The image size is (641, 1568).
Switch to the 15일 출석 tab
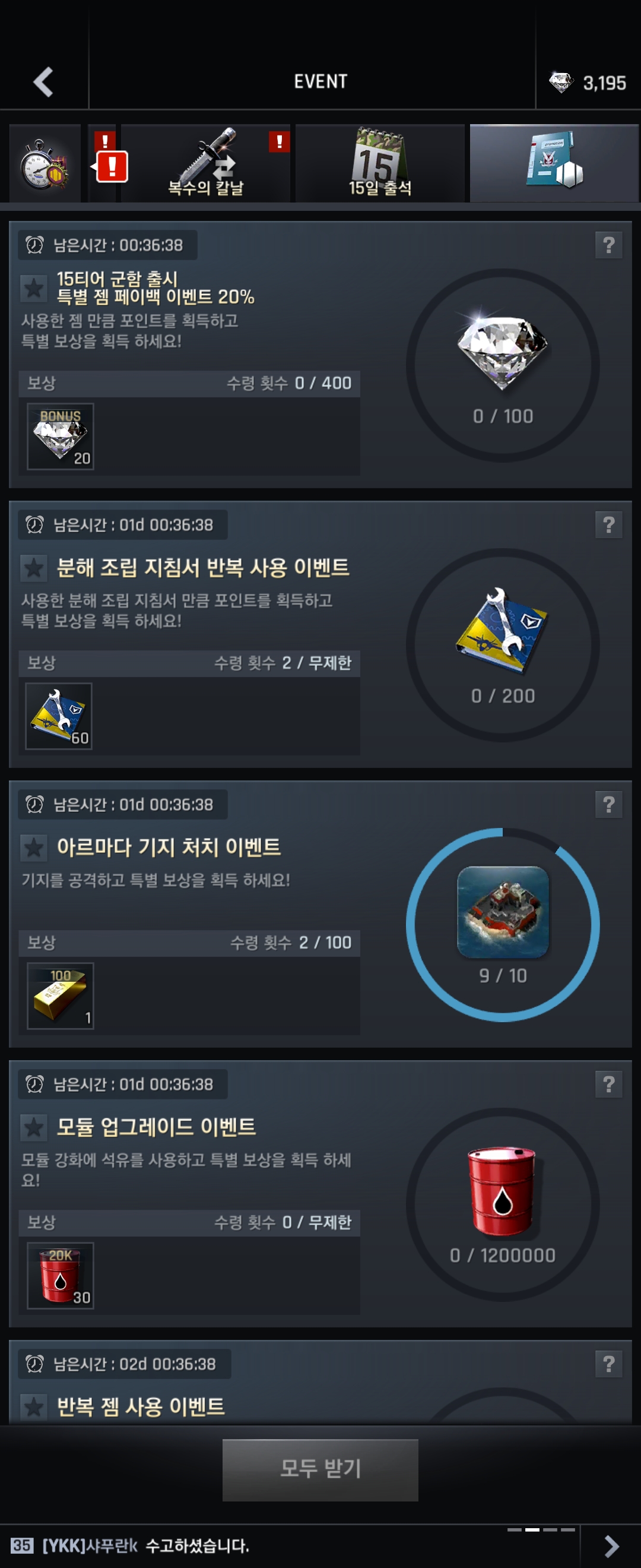tap(379, 163)
